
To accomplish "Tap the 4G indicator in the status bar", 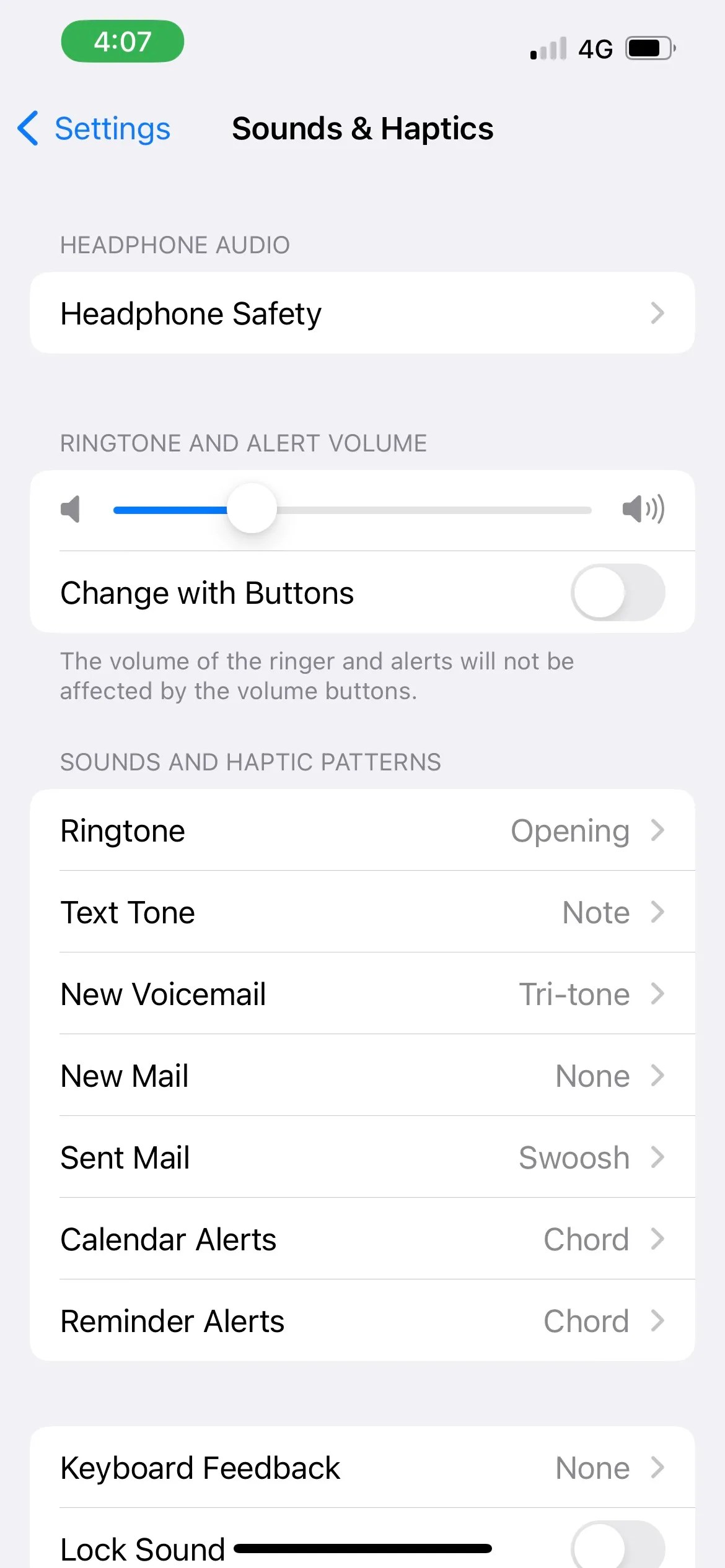I will pyautogui.click(x=594, y=47).
